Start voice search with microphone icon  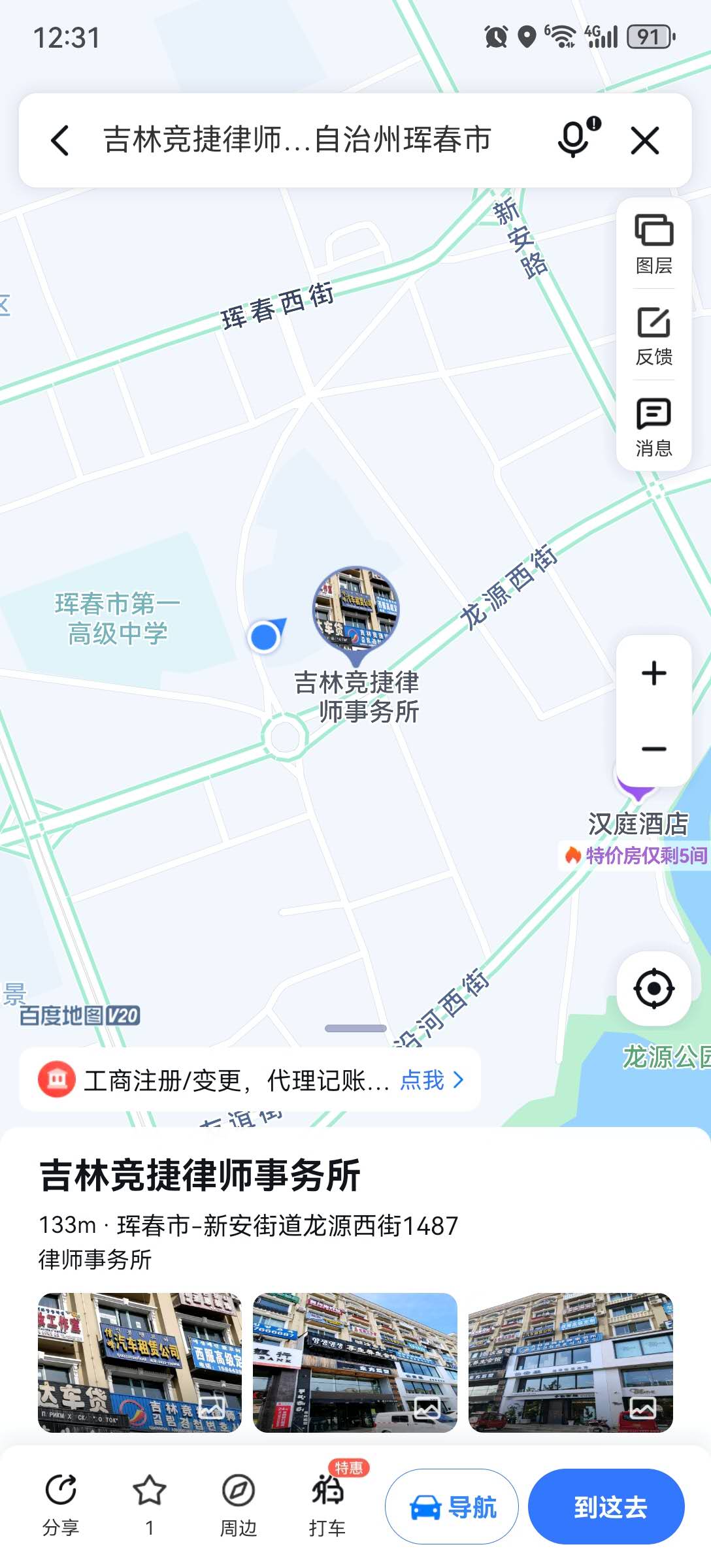(x=575, y=139)
